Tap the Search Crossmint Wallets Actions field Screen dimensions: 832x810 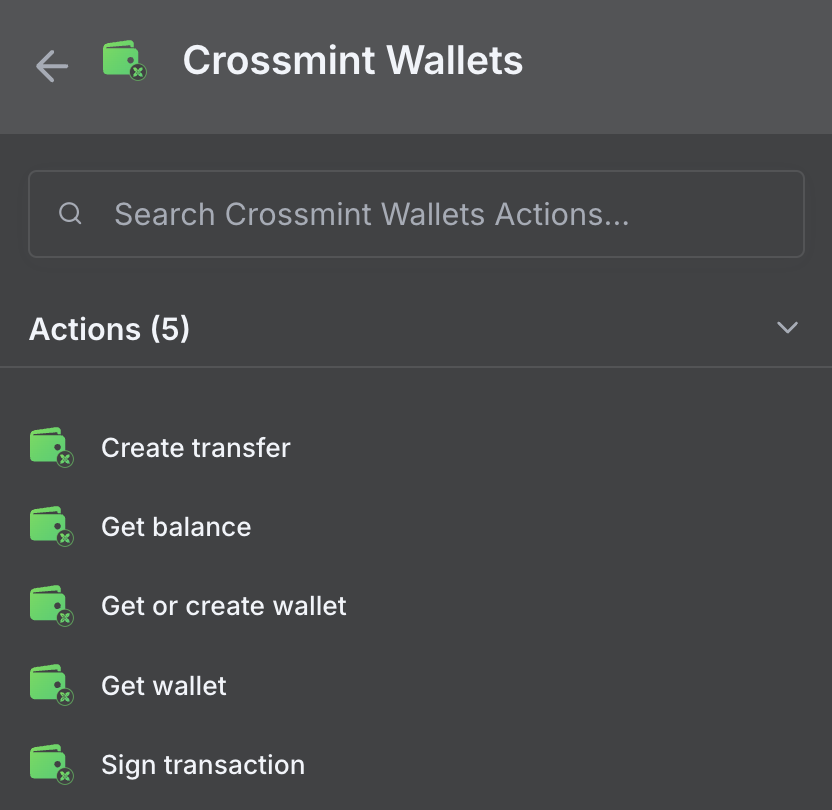point(416,214)
